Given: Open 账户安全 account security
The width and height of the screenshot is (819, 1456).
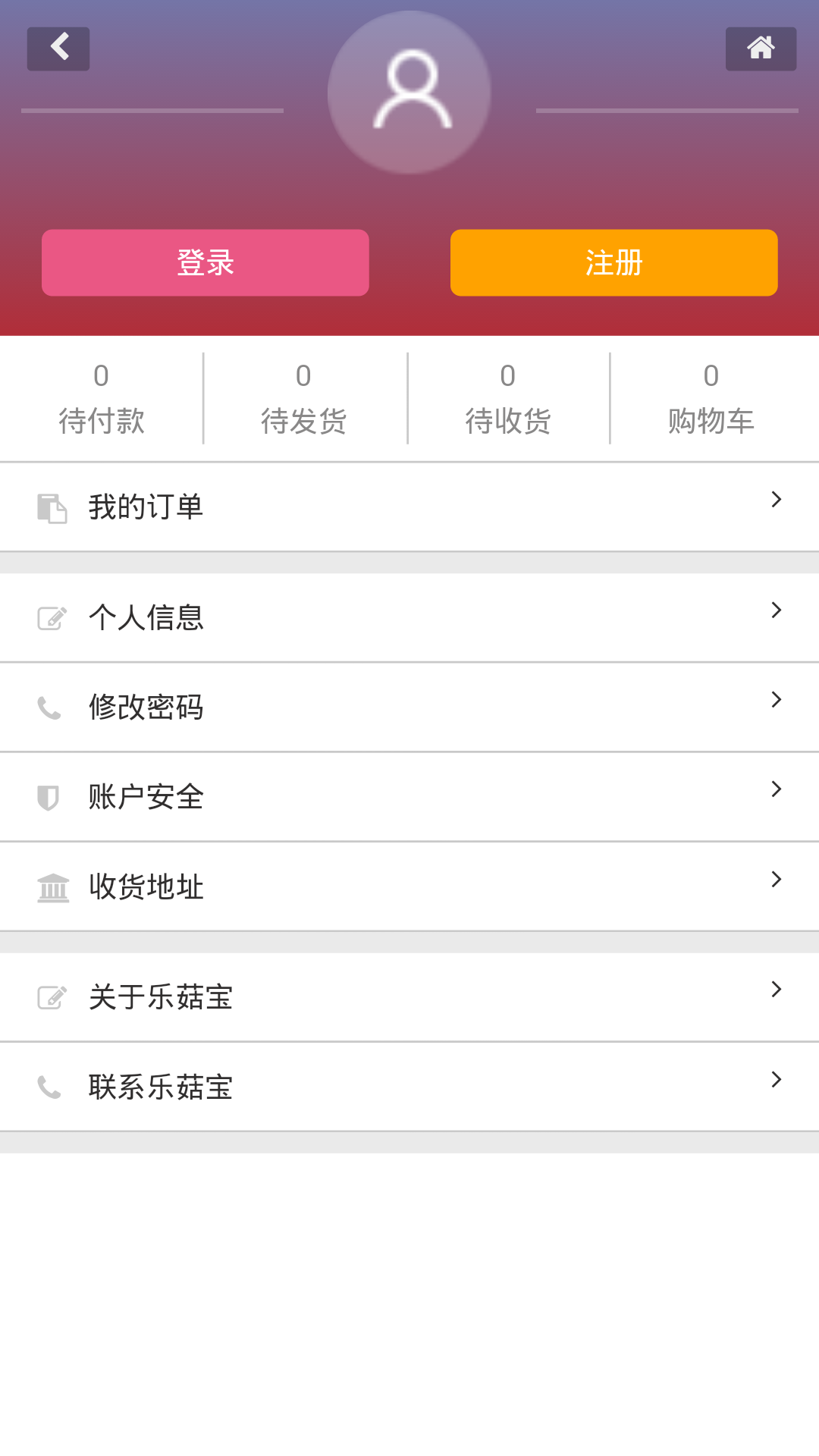Looking at the screenshot, I should [x=409, y=796].
